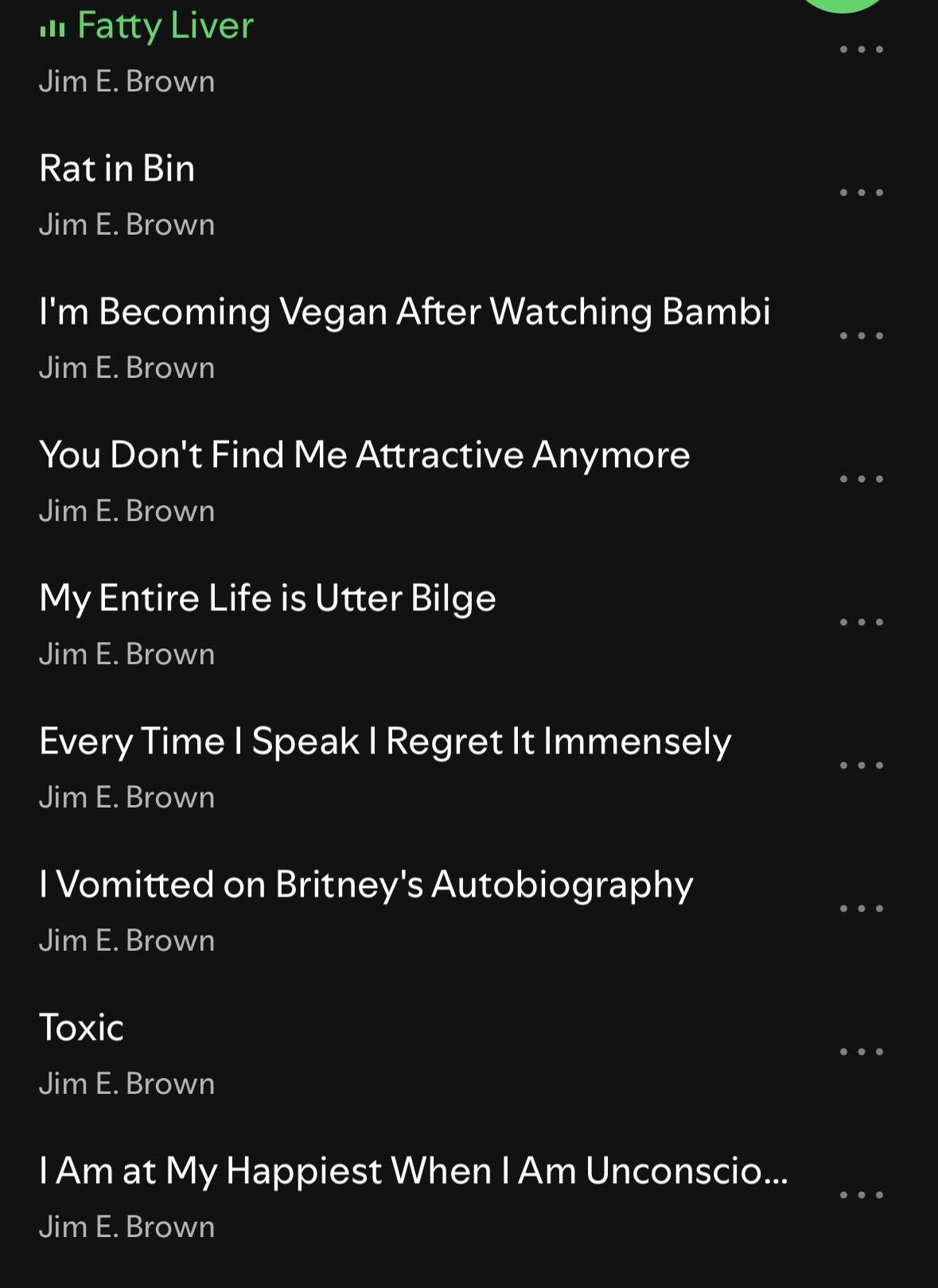This screenshot has height=1288, width=938.
Task: Play I Vomitted on Britney's Autobiography
Action: tap(366, 885)
